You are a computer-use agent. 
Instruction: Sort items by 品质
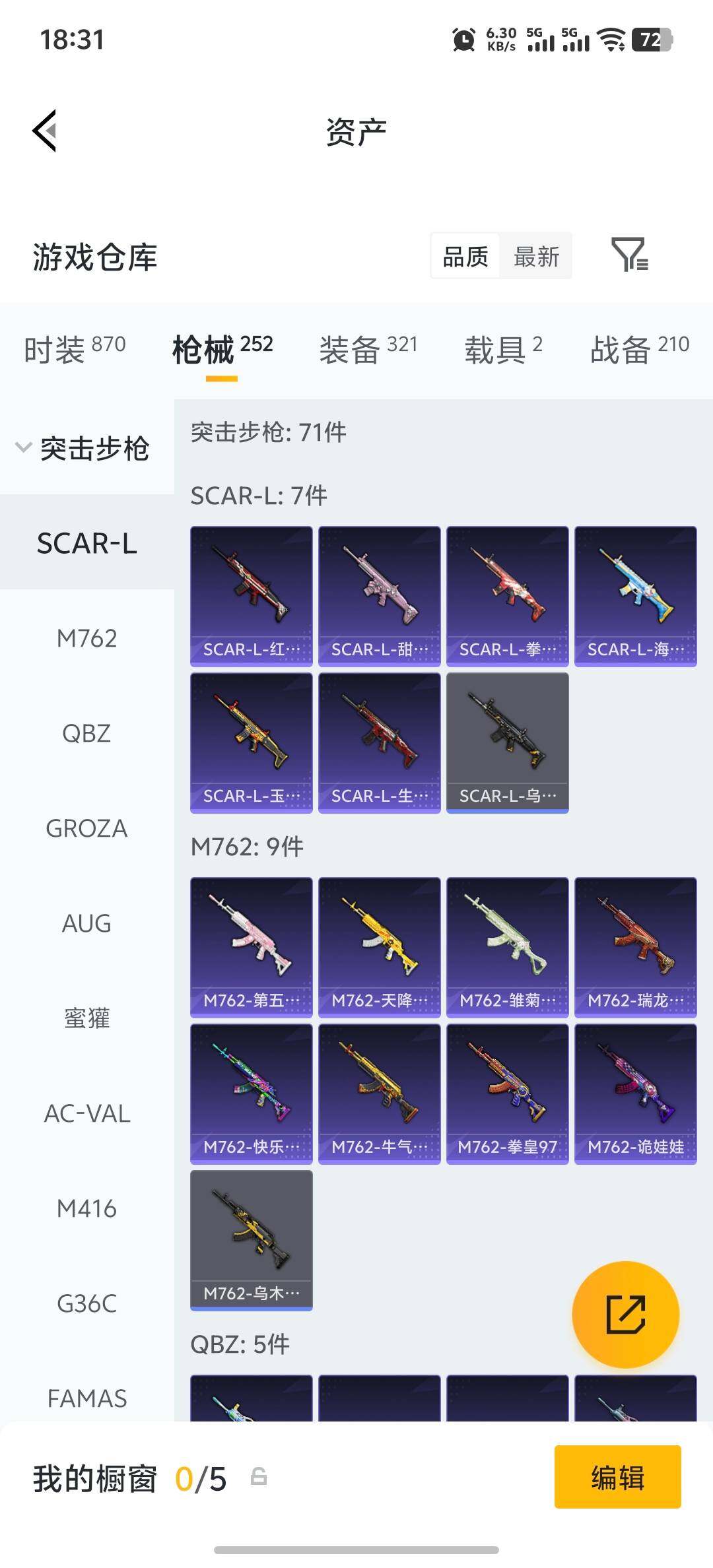coord(465,256)
